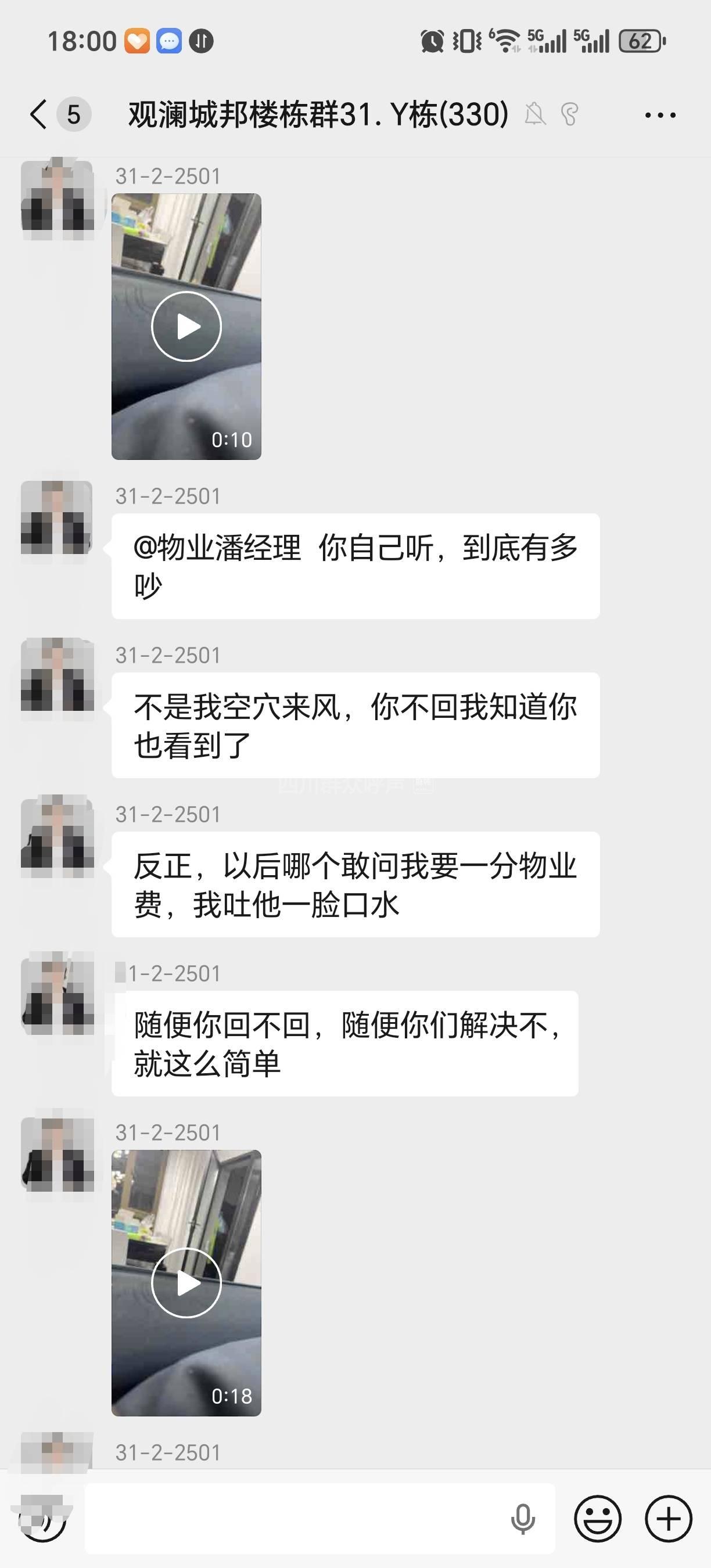Switch to voice message input
The image size is (711, 1568).
[42, 1519]
